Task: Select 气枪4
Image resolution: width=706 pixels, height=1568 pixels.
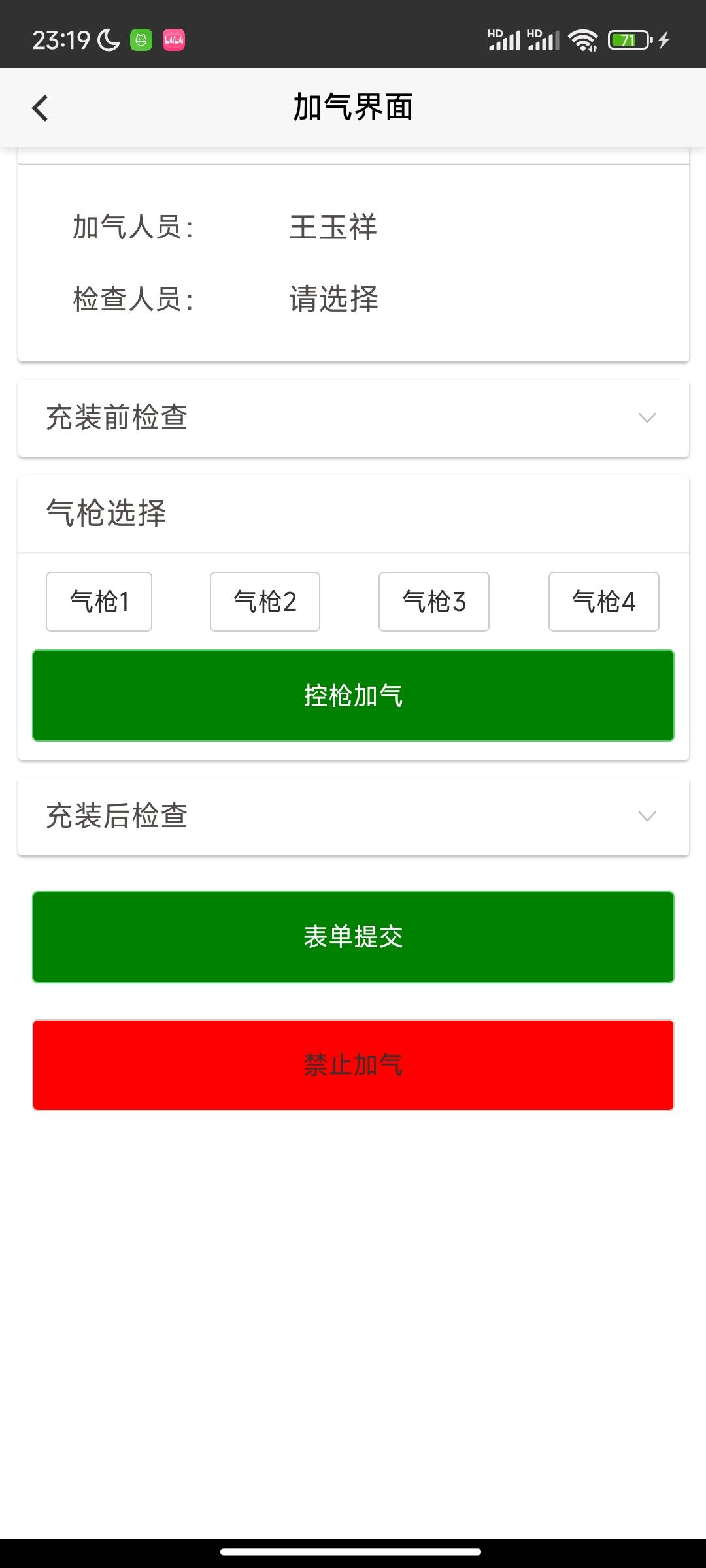Action: [603, 602]
